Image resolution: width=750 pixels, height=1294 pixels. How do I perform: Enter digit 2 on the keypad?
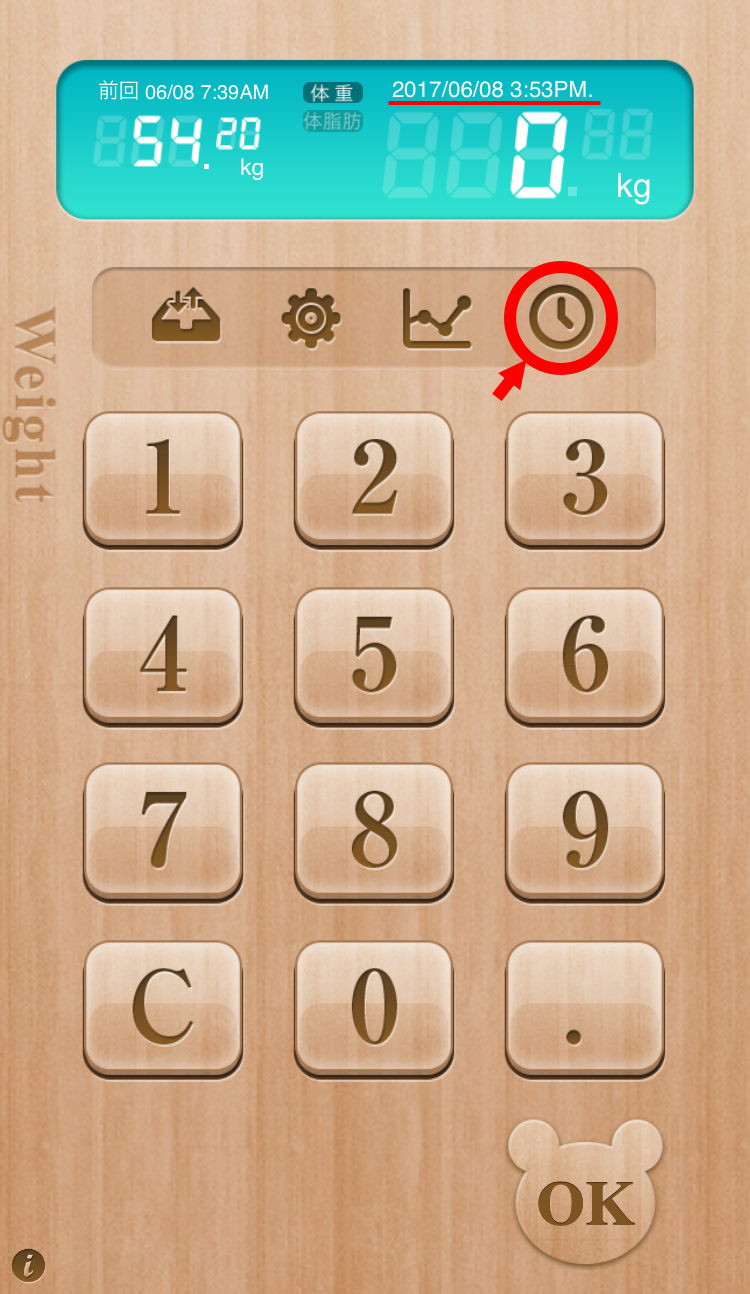(x=374, y=478)
